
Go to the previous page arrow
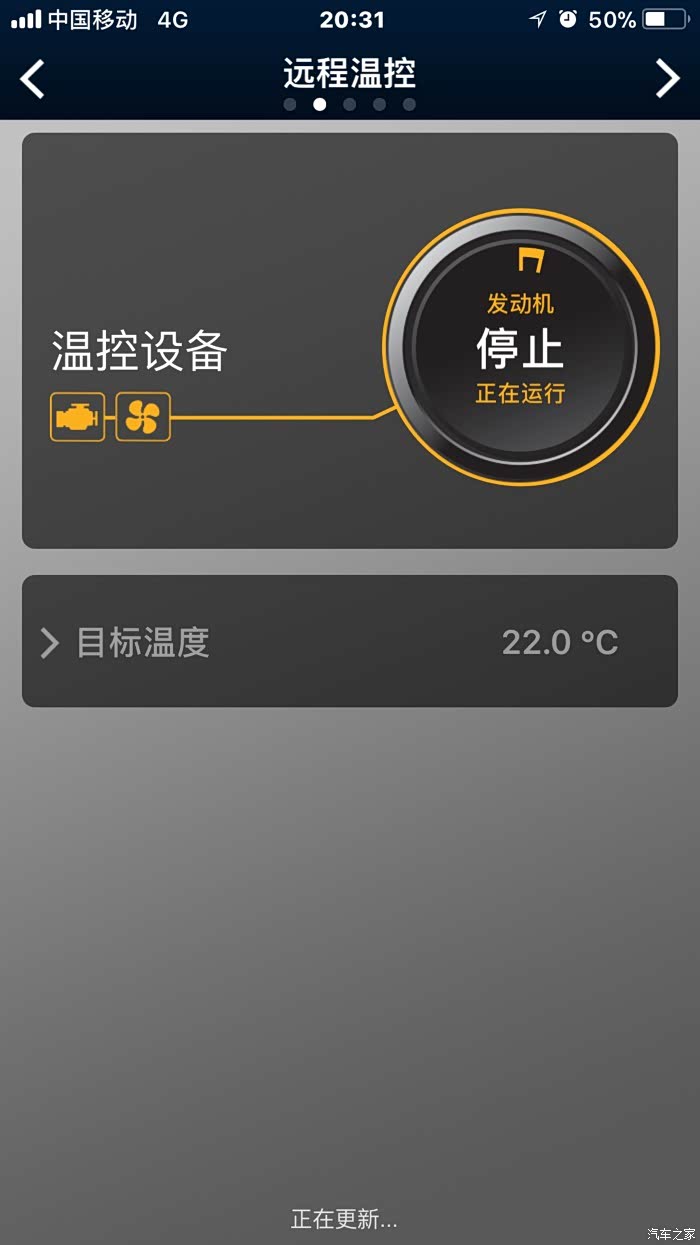pyautogui.click(x=32, y=79)
